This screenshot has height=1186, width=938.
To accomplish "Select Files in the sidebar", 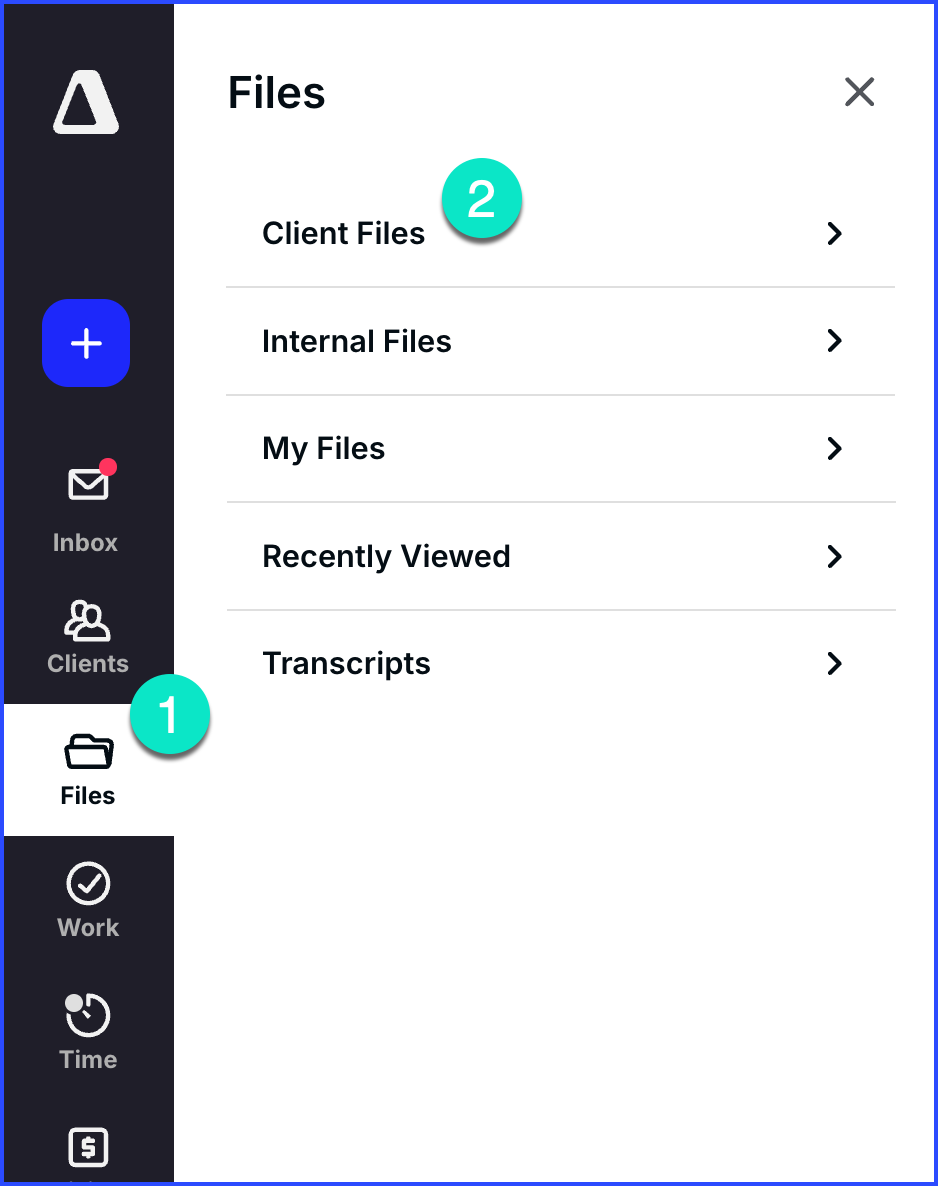I will (x=88, y=769).
